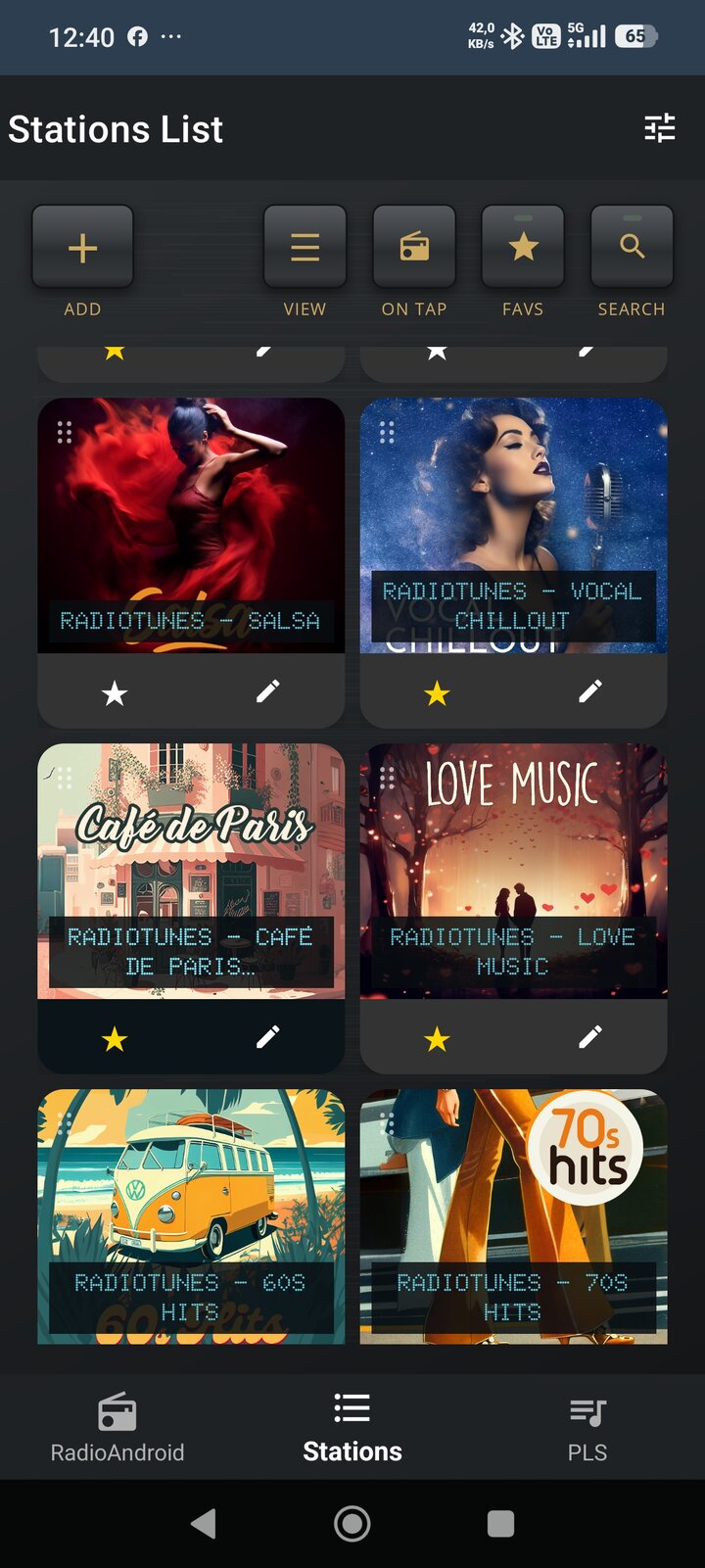705x1568 pixels.
Task: Show favorite stations only
Action: click(523, 247)
